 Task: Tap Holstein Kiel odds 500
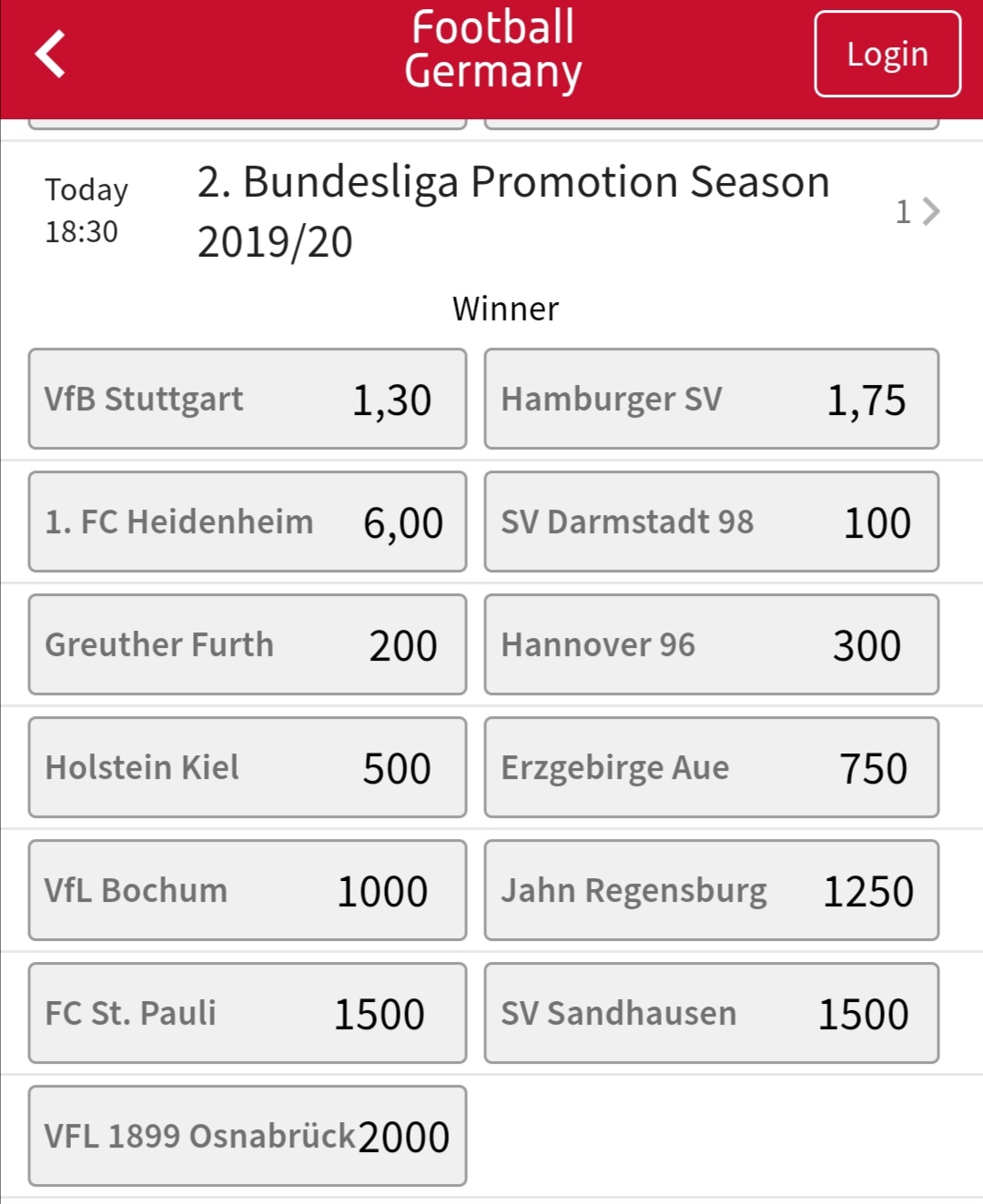click(x=248, y=768)
